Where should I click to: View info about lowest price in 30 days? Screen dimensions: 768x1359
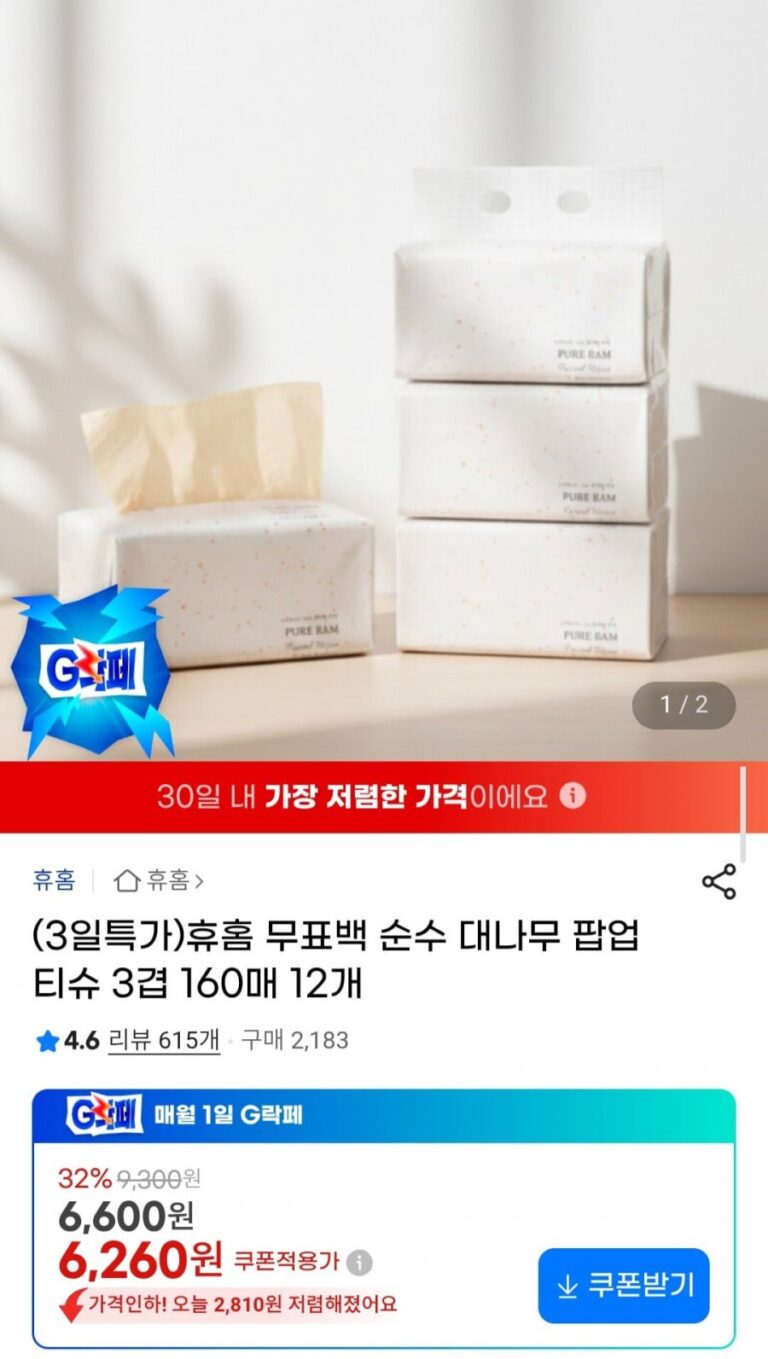[x=572, y=796]
